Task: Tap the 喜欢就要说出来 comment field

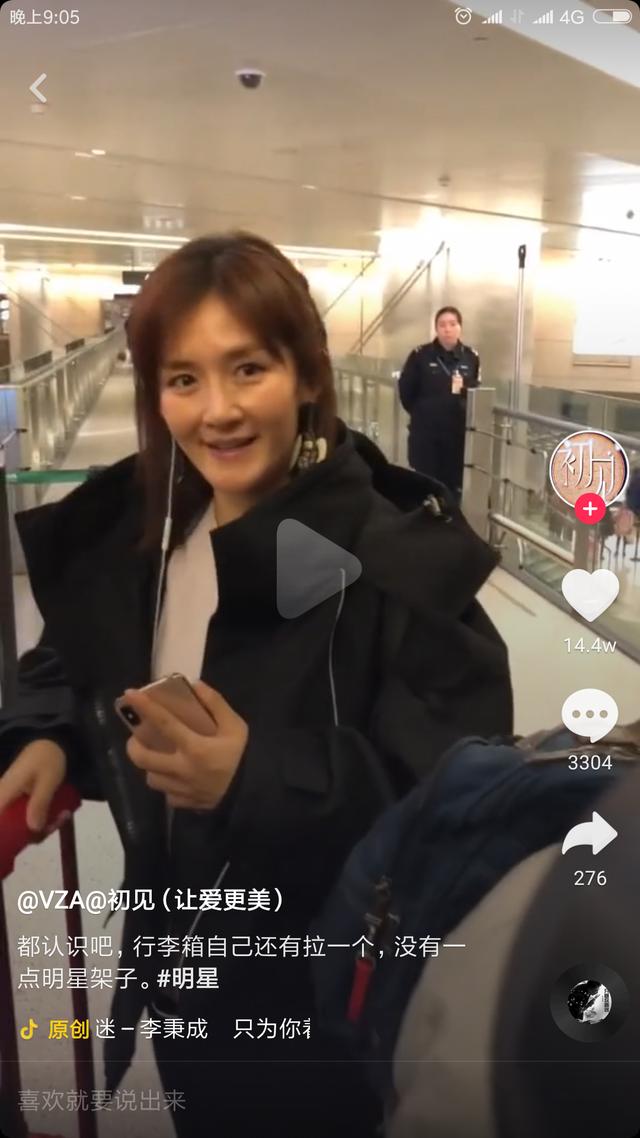Action: [102, 1101]
